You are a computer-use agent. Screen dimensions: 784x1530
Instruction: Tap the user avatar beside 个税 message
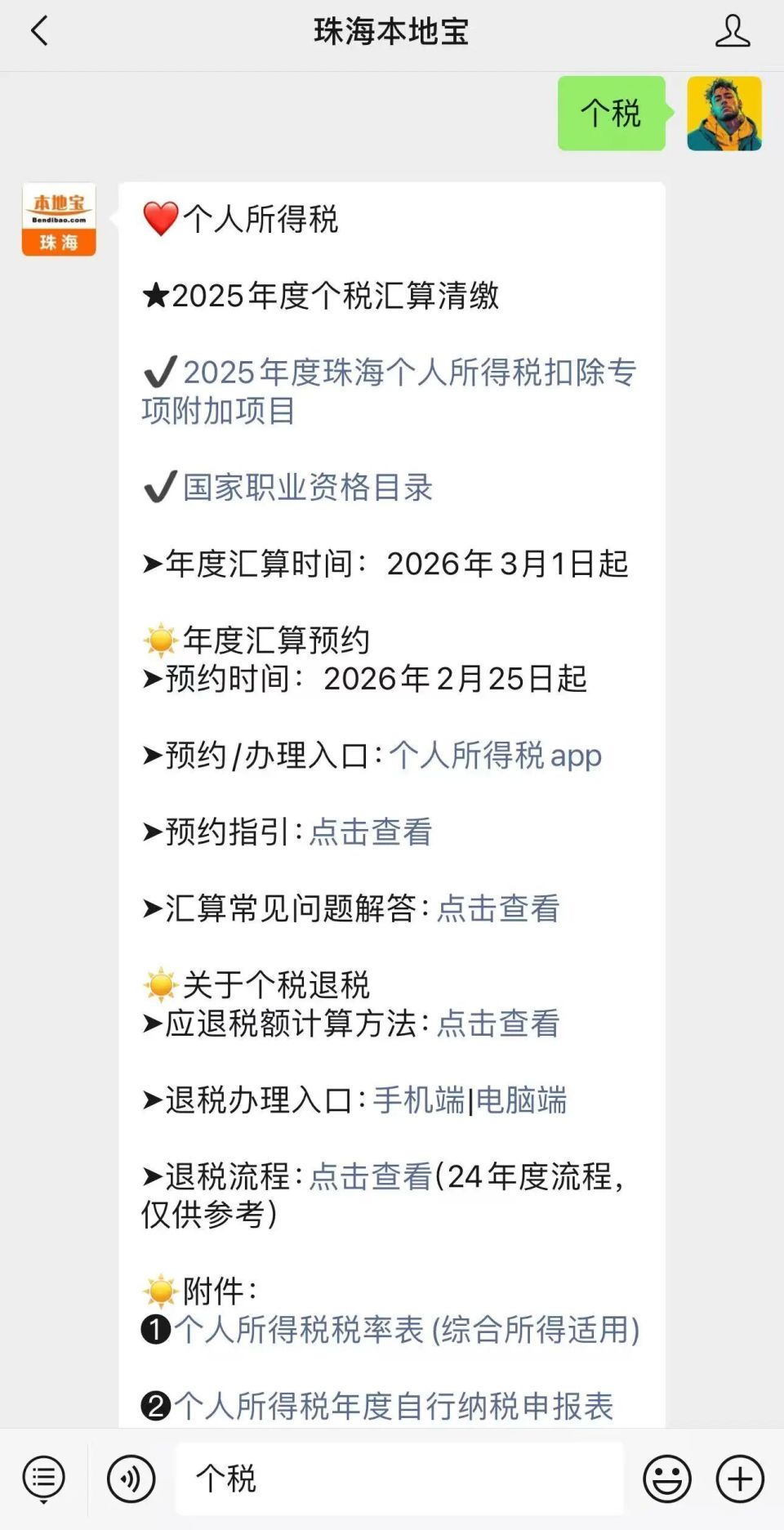pyautogui.click(x=724, y=114)
